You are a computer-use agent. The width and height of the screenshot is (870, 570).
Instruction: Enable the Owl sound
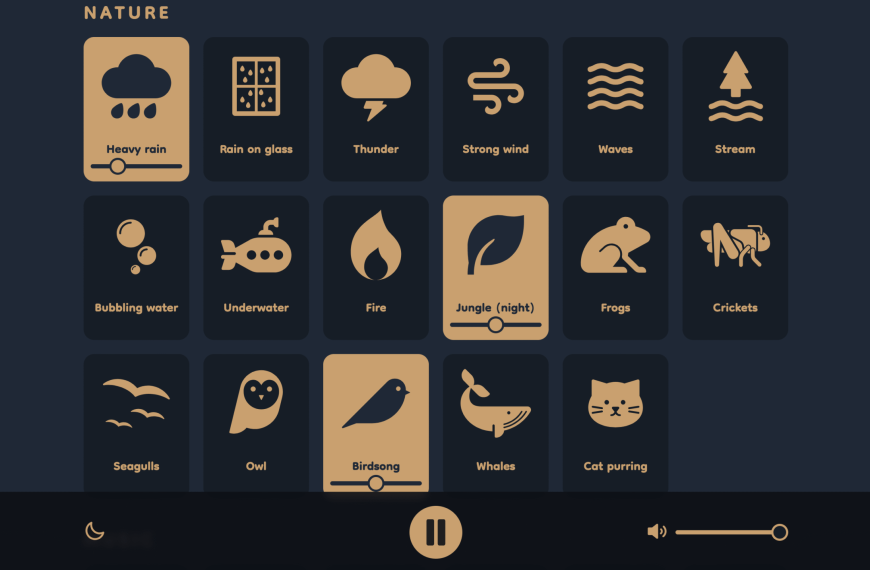click(256, 422)
